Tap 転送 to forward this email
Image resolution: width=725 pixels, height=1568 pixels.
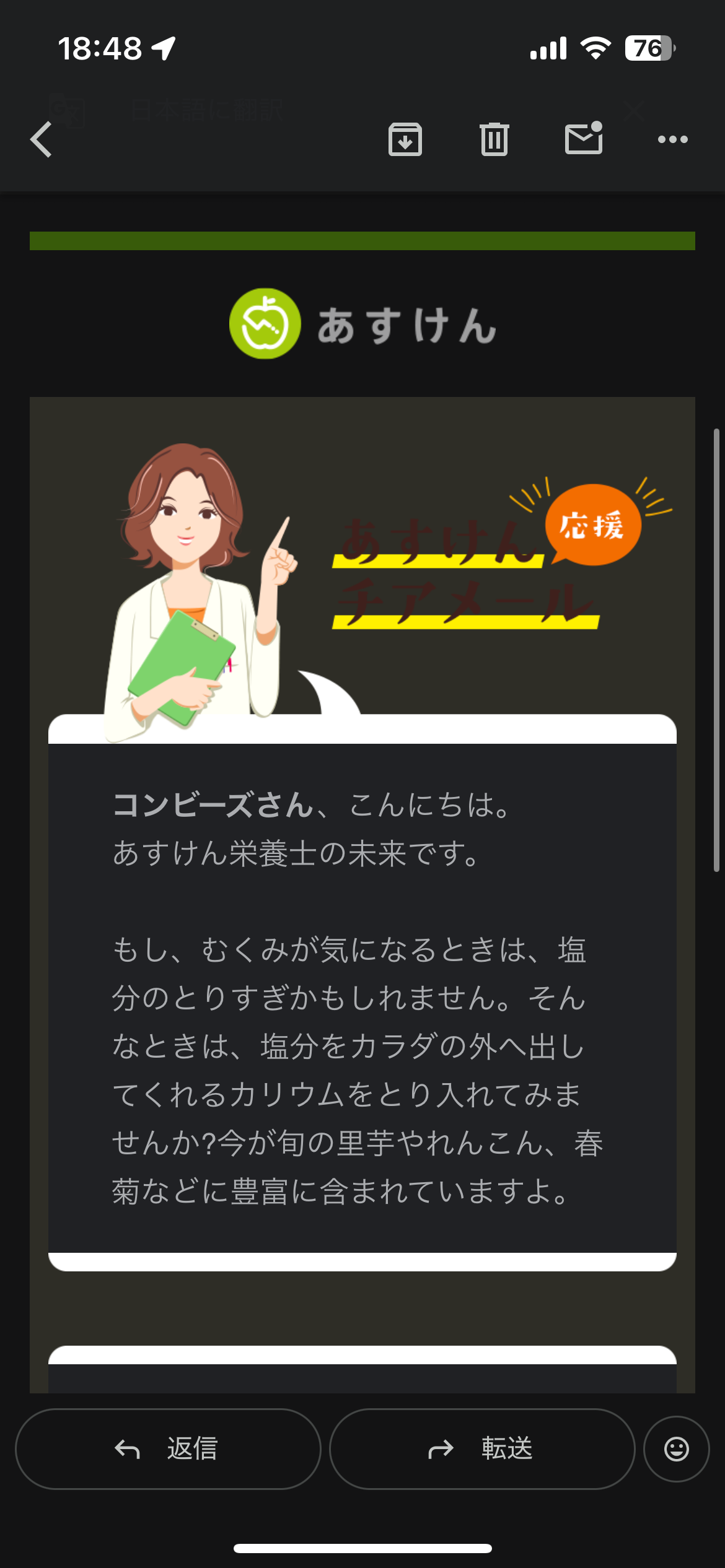[482, 1448]
